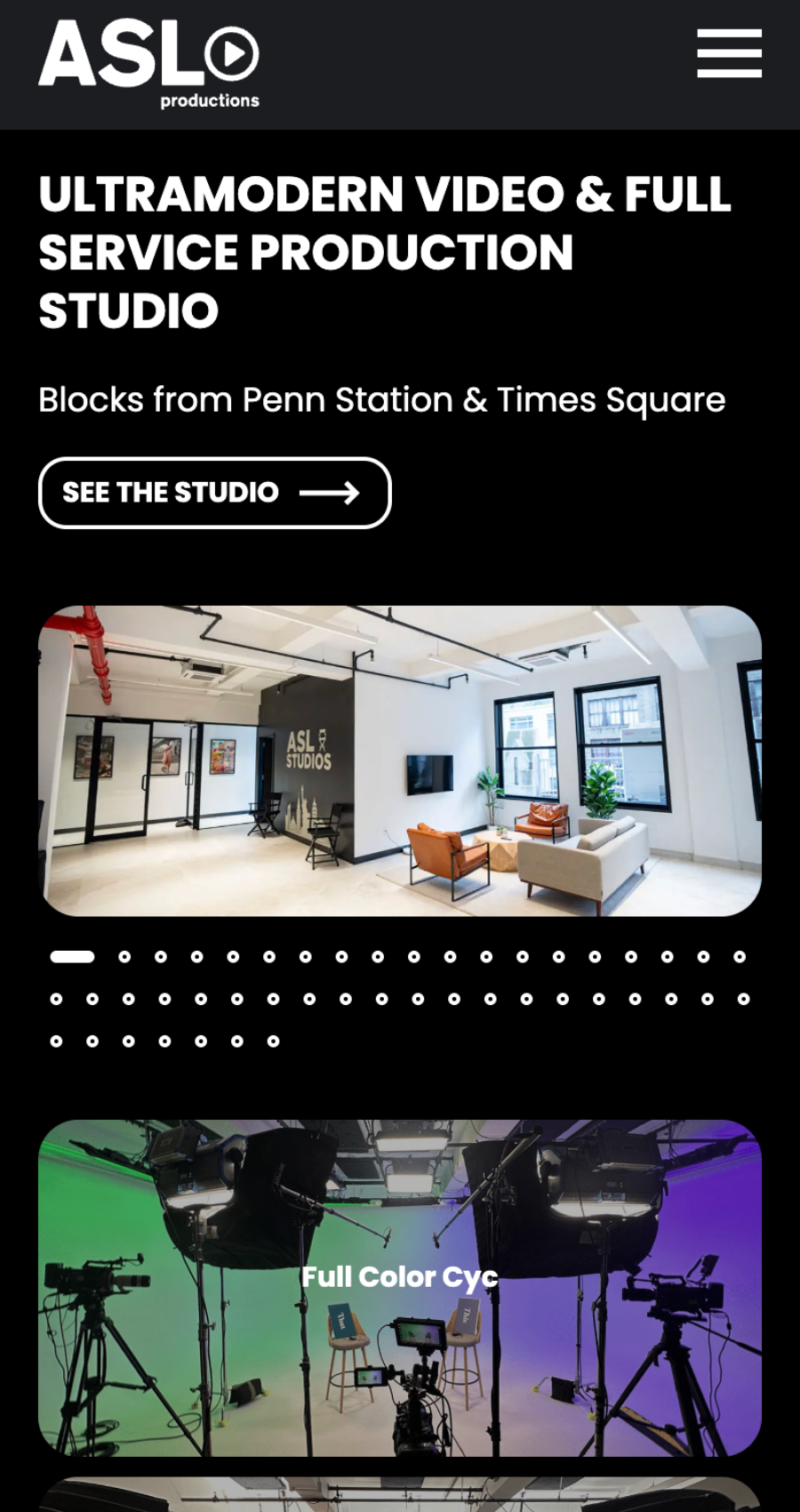Image resolution: width=800 pixels, height=1512 pixels.
Task: Open the studio lounge carousel photo
Action: (x=400, y=761)
